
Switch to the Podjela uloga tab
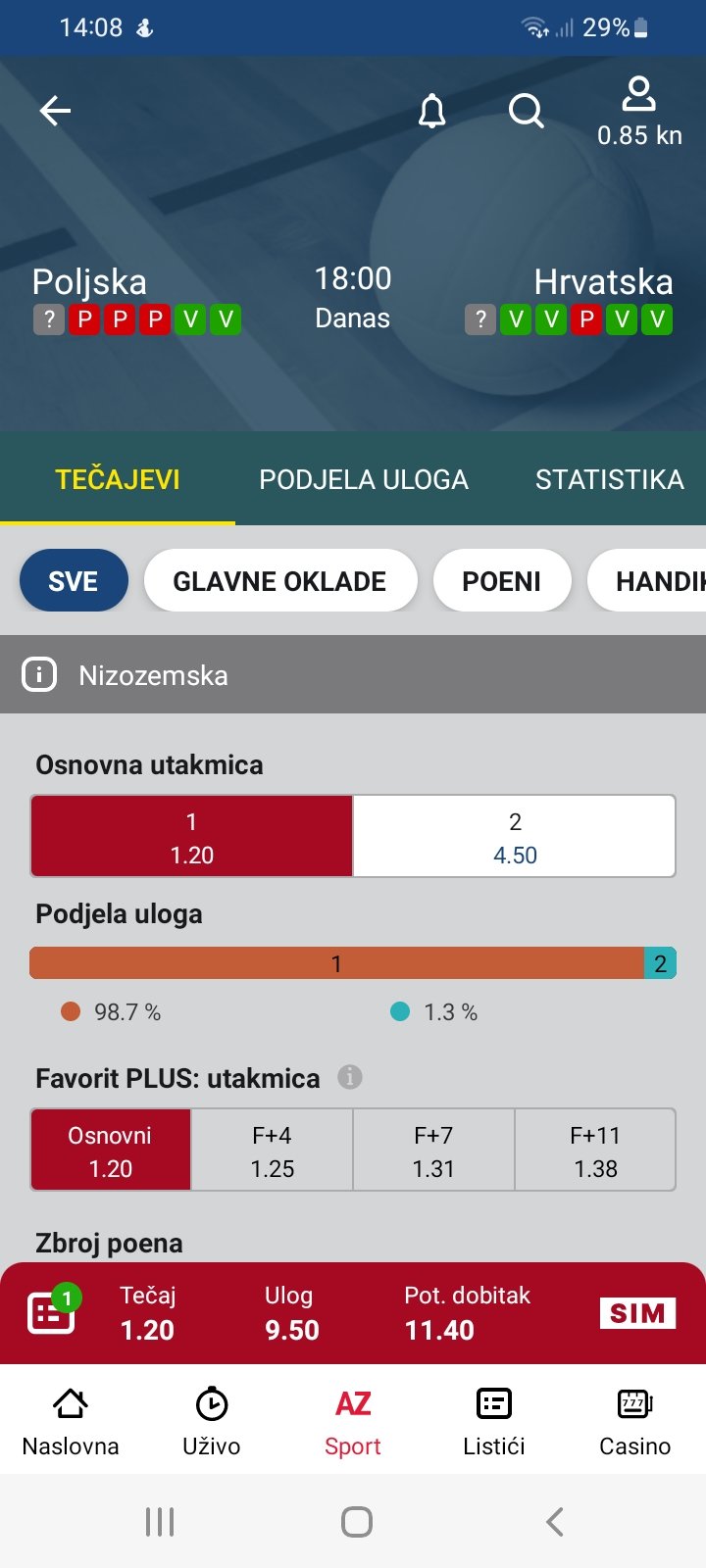[364, 479]
